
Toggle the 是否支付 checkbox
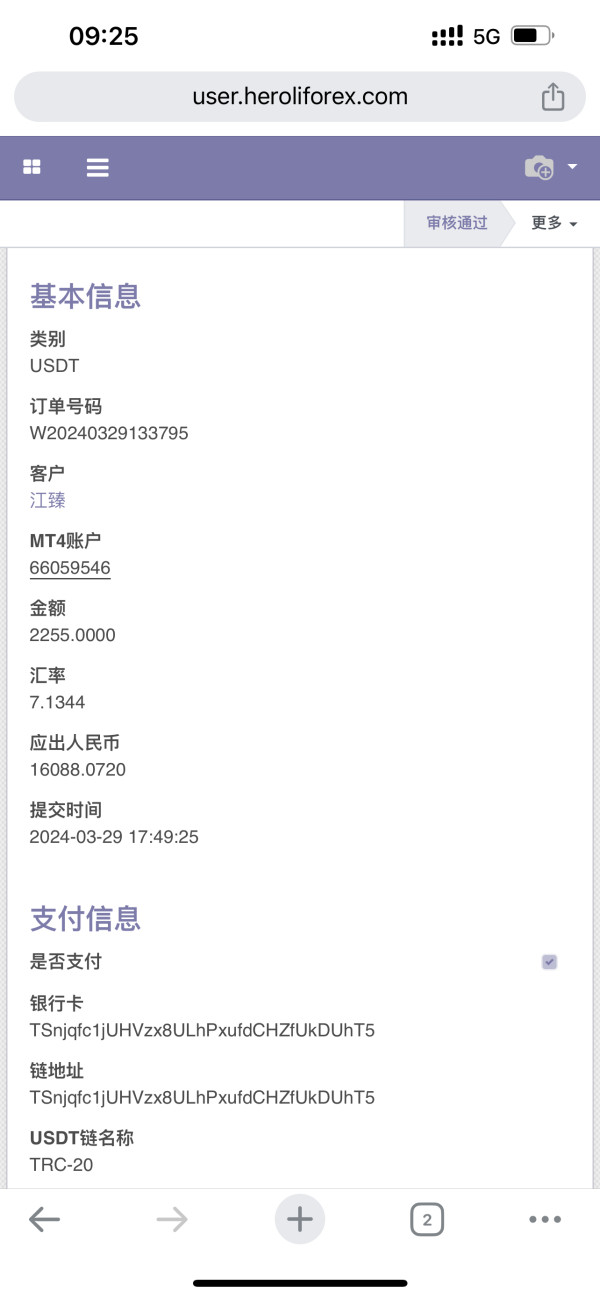click(549, 962)
